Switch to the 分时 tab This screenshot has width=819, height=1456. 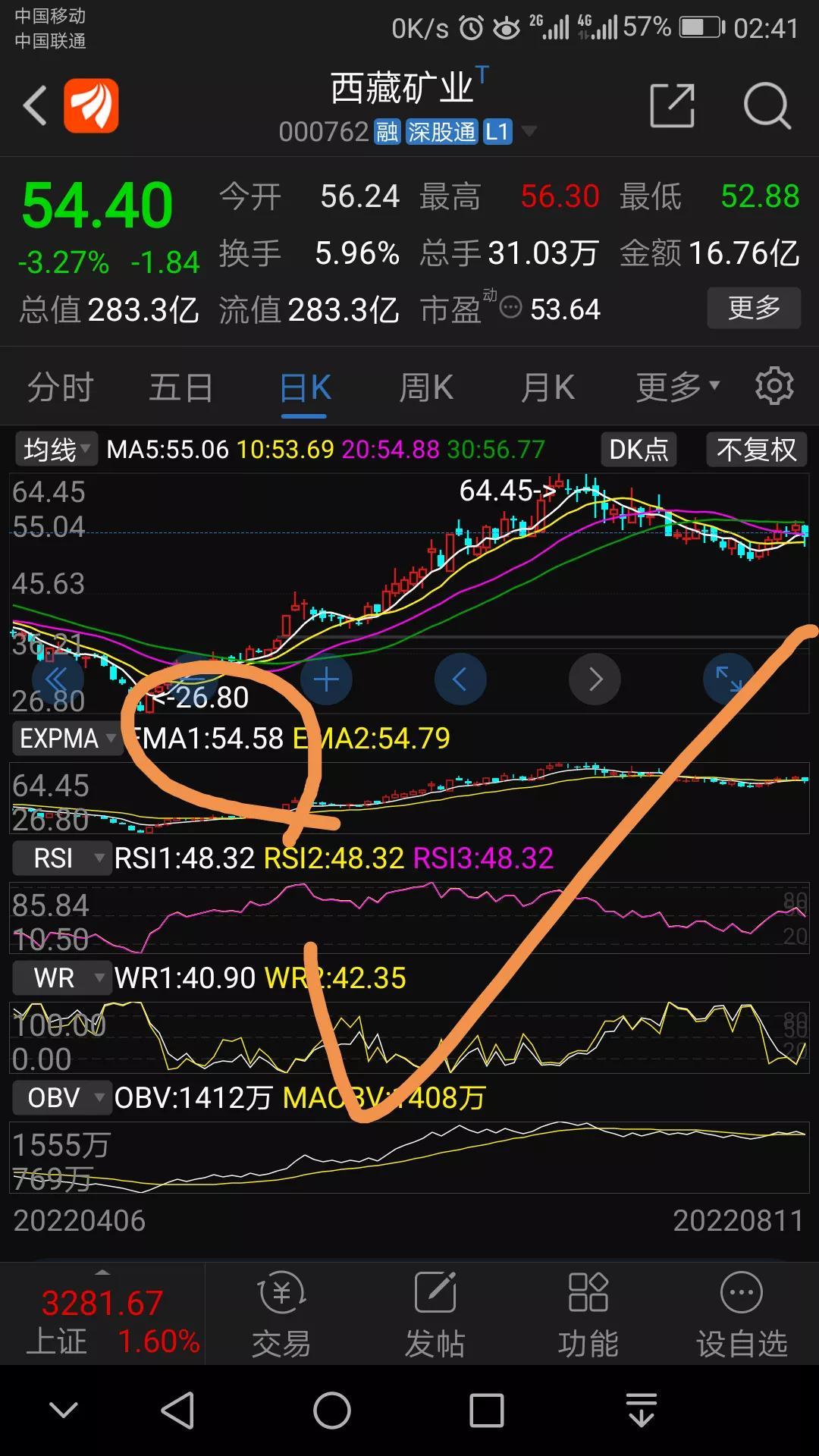(x=60, y=388)
